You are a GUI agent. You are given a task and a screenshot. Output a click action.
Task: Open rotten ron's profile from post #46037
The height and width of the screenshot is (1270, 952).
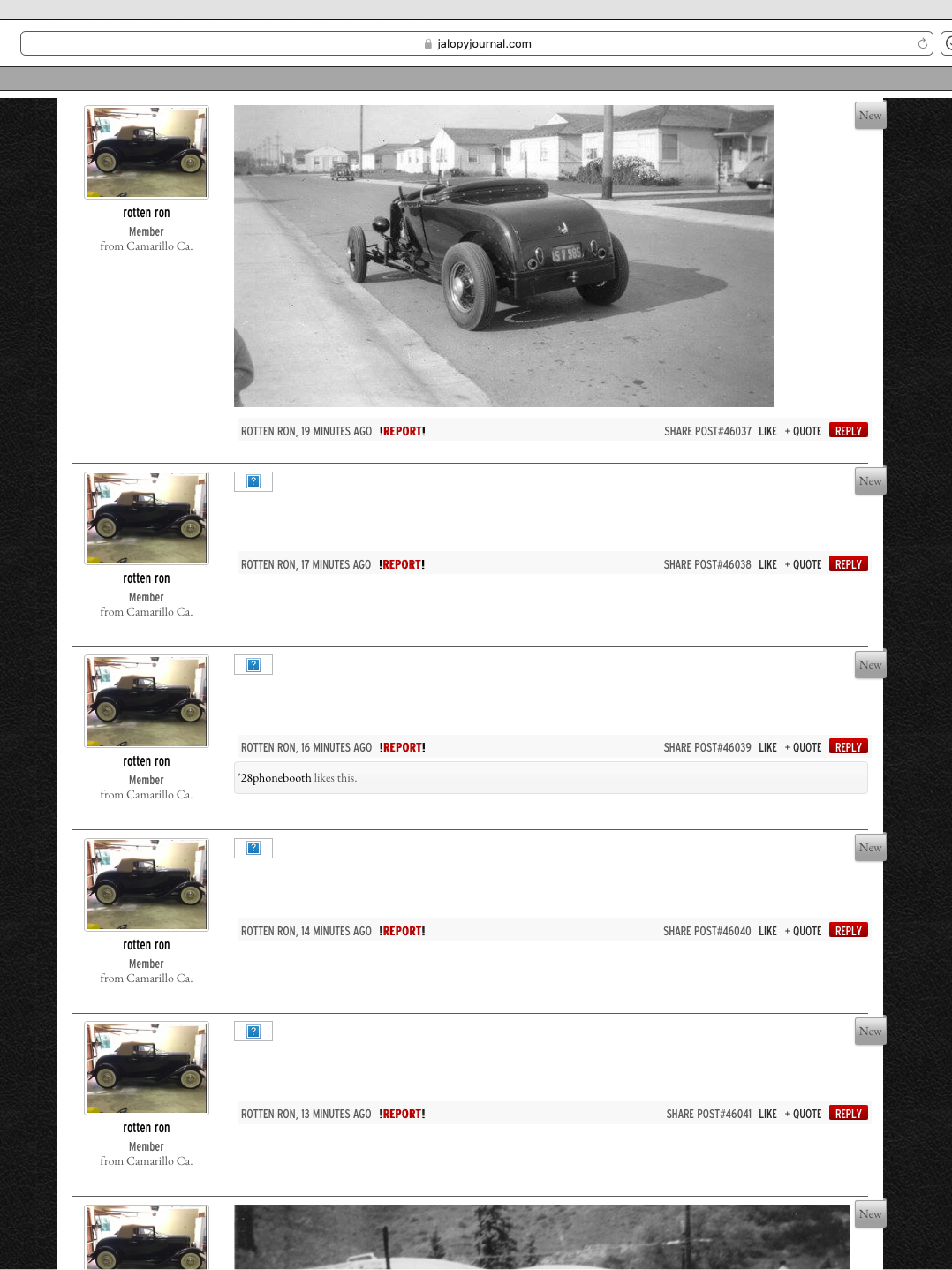click(x=147, y=213)
